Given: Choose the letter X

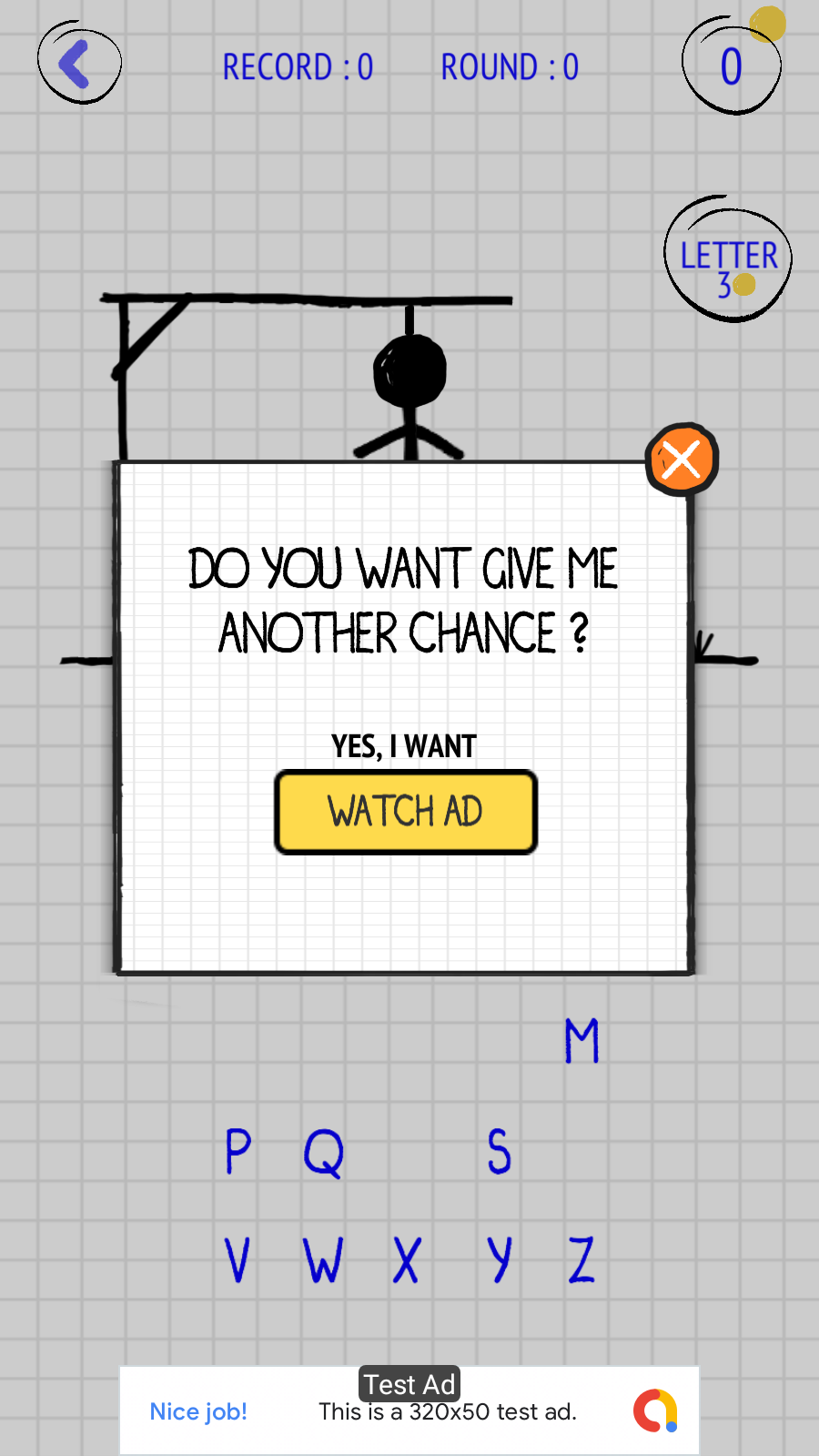Looking at the screenshot, I should [407, 1260].
